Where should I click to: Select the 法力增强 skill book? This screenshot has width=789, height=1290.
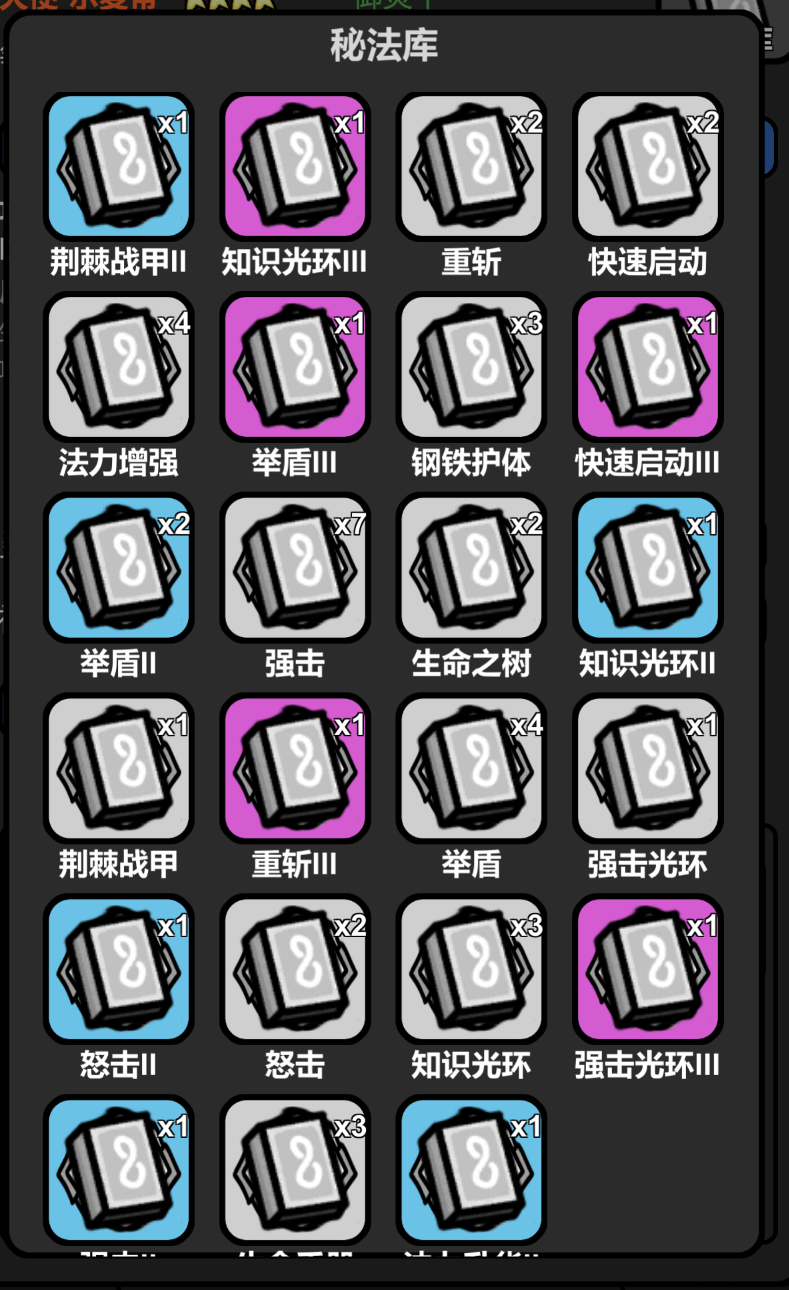coord(118,368)
